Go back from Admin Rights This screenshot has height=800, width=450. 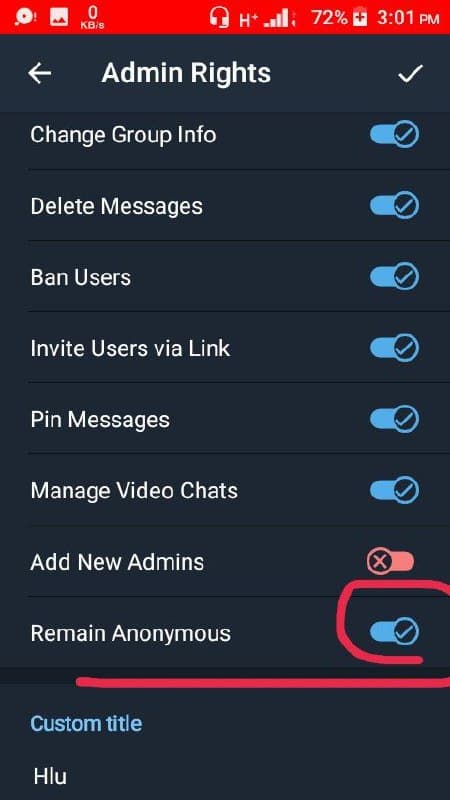coord(39,73)
